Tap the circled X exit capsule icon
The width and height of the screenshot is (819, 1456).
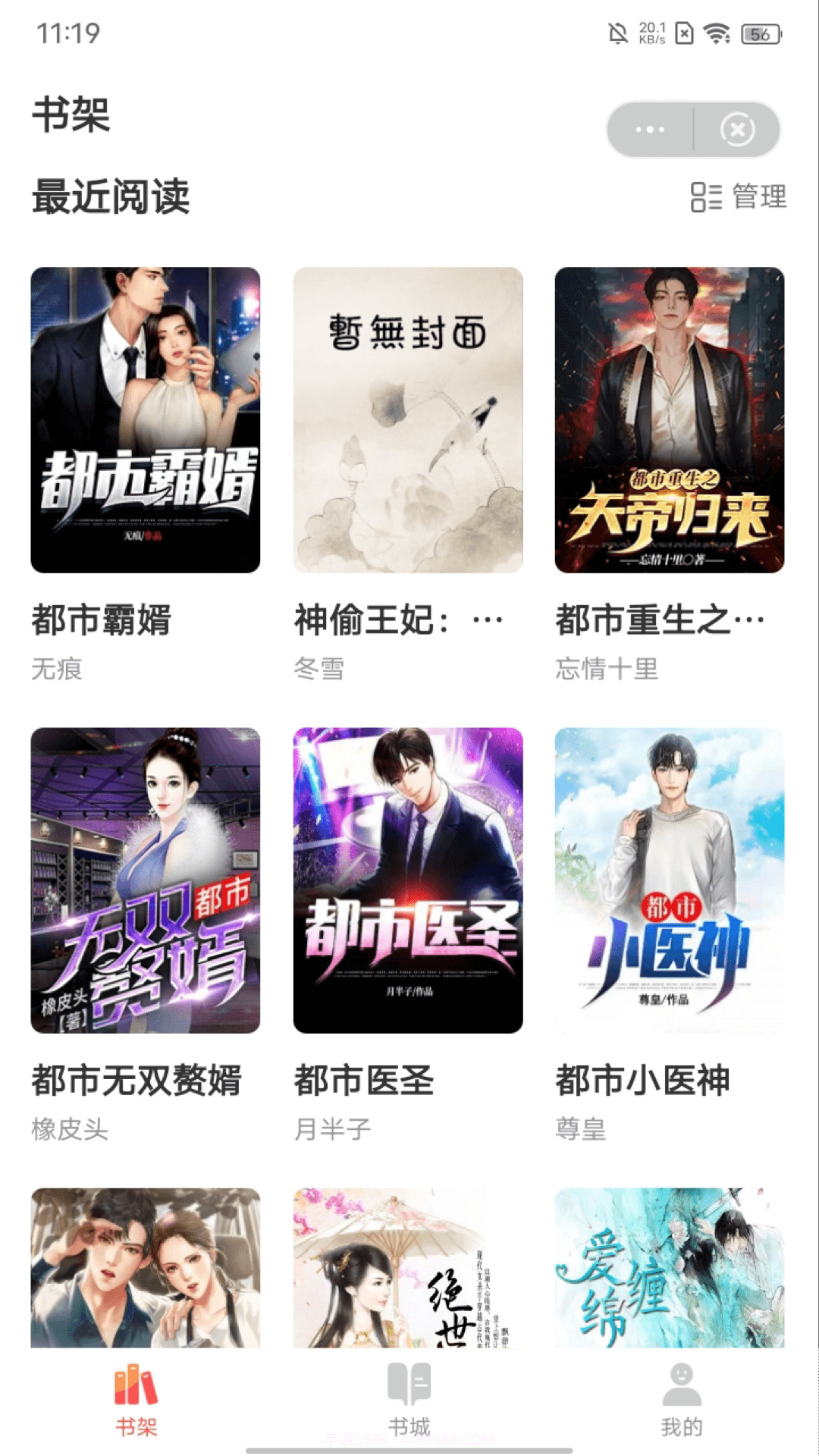click(733, 129)
